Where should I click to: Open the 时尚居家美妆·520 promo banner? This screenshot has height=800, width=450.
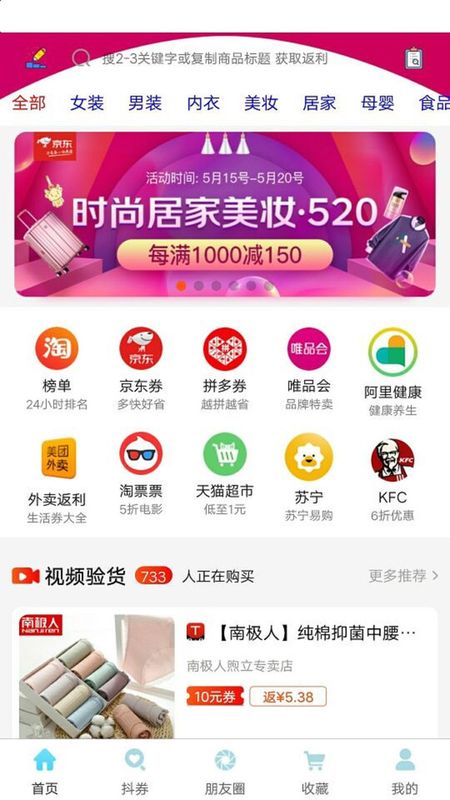point(225,214)
